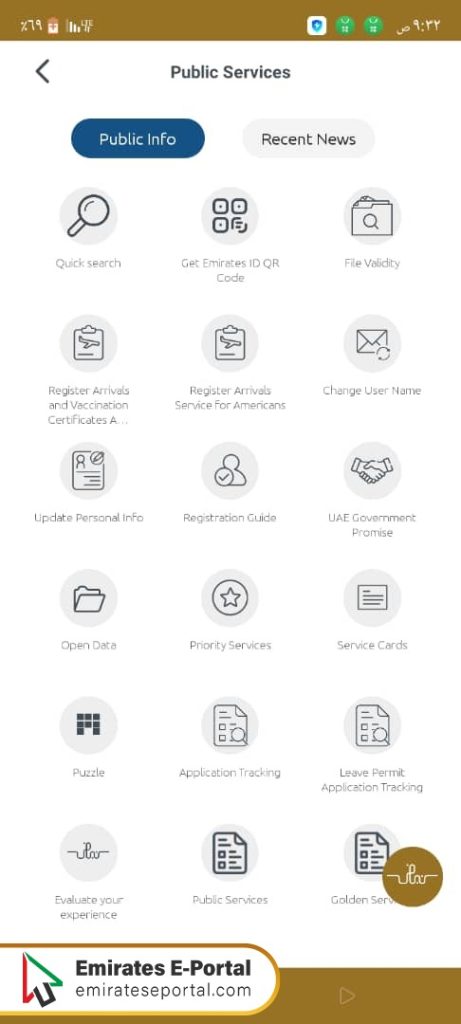Screen dimensions: 461x1024
Task: Tap the floating gold assistant button
Action: (413, 876)
